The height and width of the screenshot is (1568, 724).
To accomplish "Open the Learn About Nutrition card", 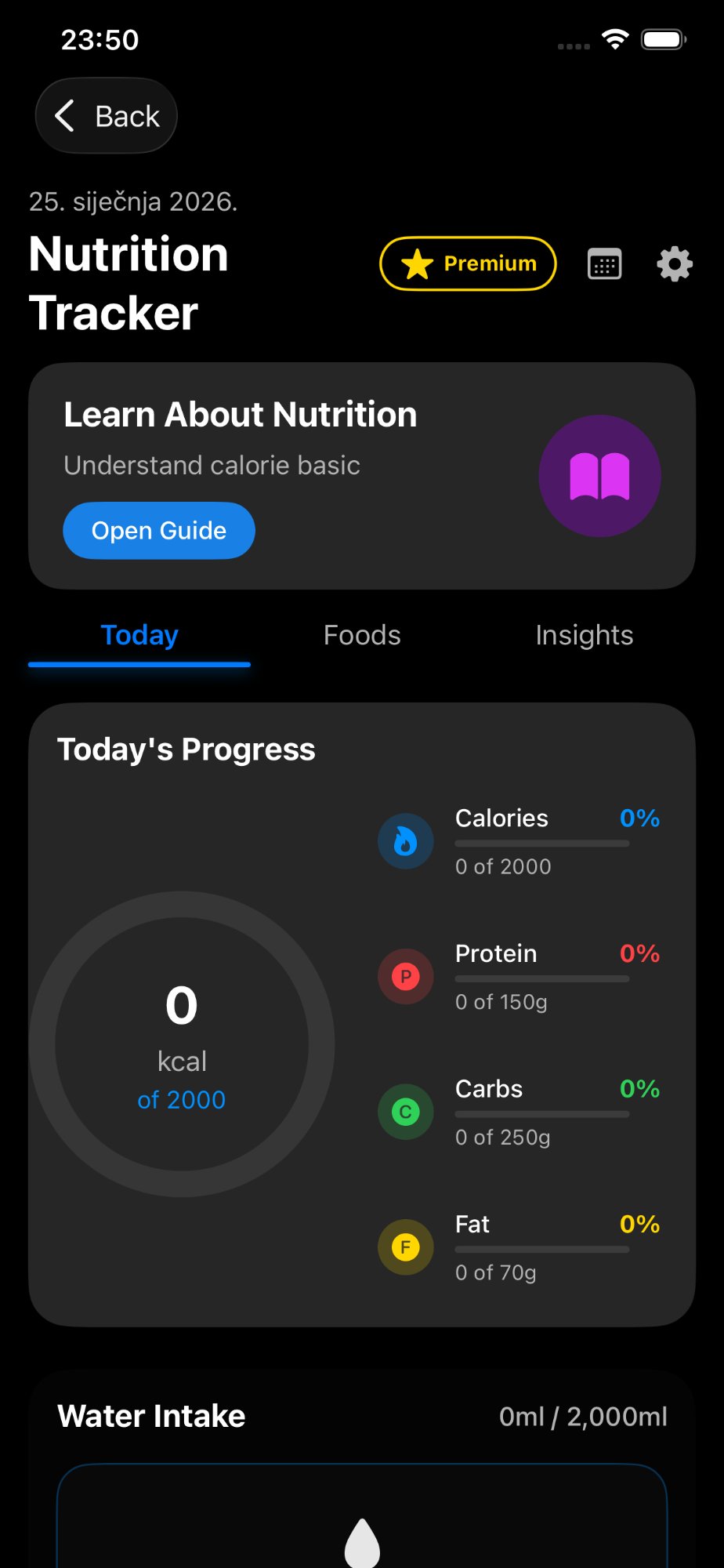I will click(362, 474).
